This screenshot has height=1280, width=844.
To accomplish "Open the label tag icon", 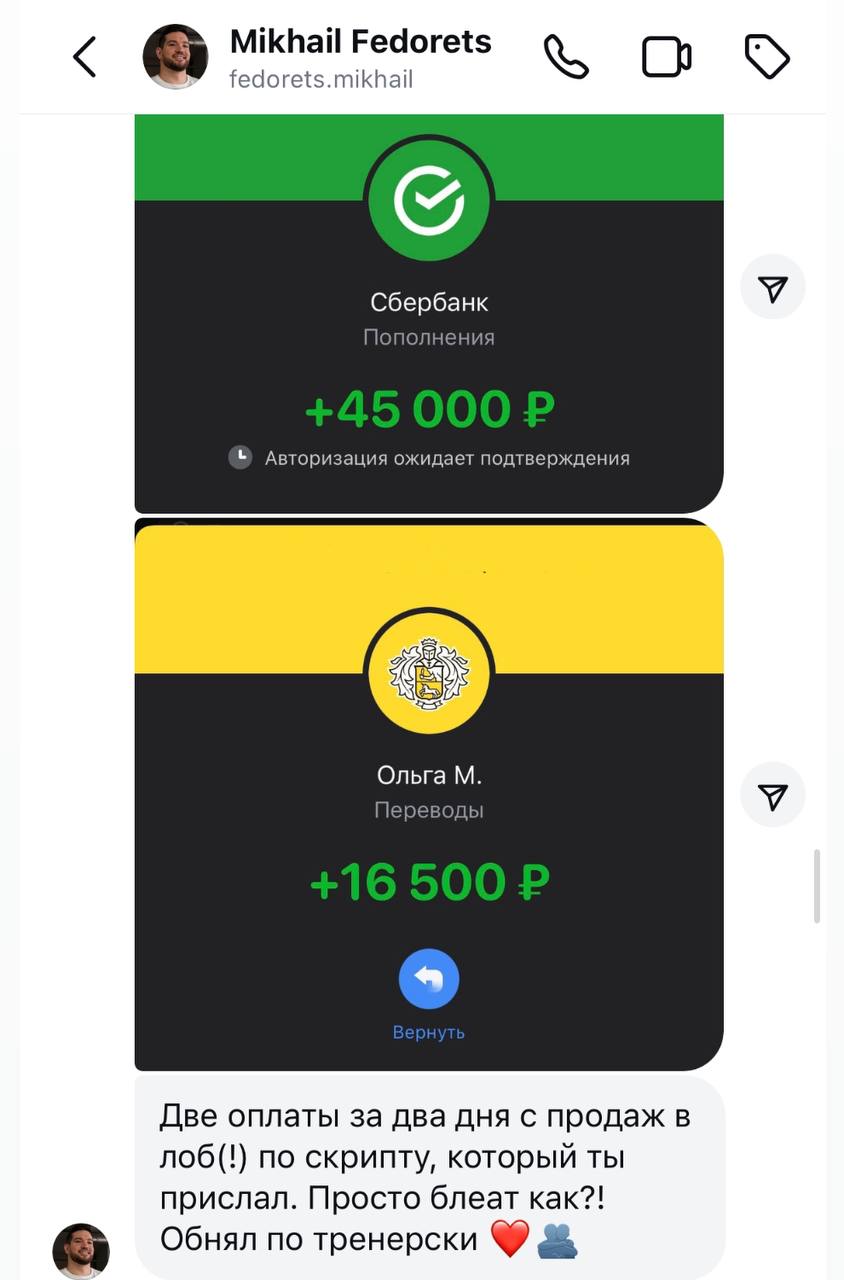I will click(768, 57).
